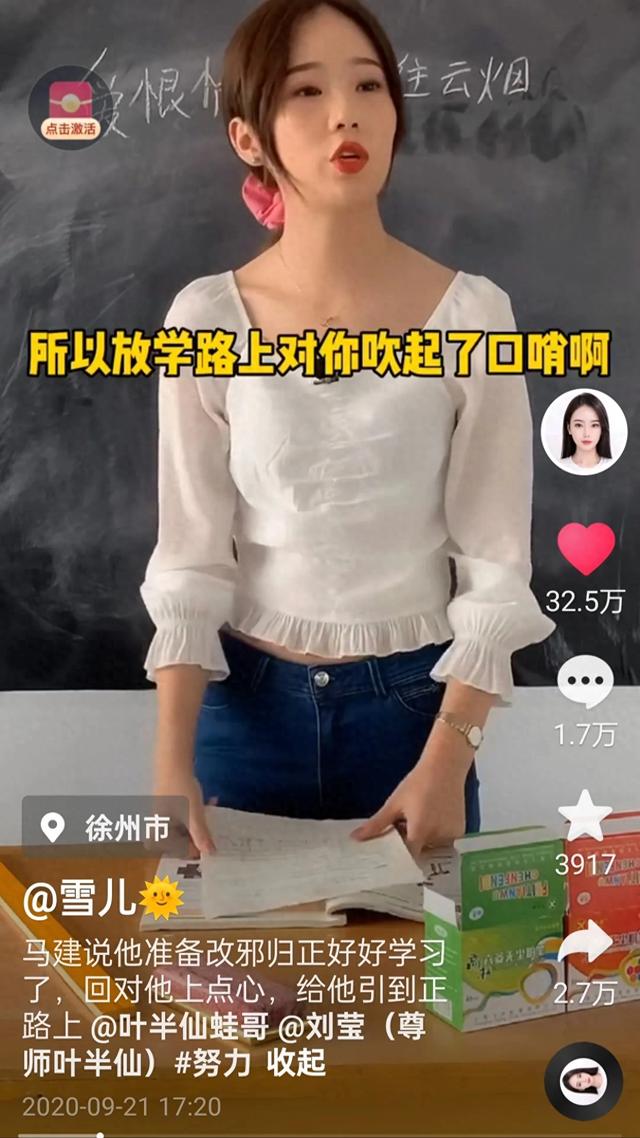The image size is (640, 1138).
Task: Tap the red envelope 点击激活 icon
Action: [x=70, y=107]
